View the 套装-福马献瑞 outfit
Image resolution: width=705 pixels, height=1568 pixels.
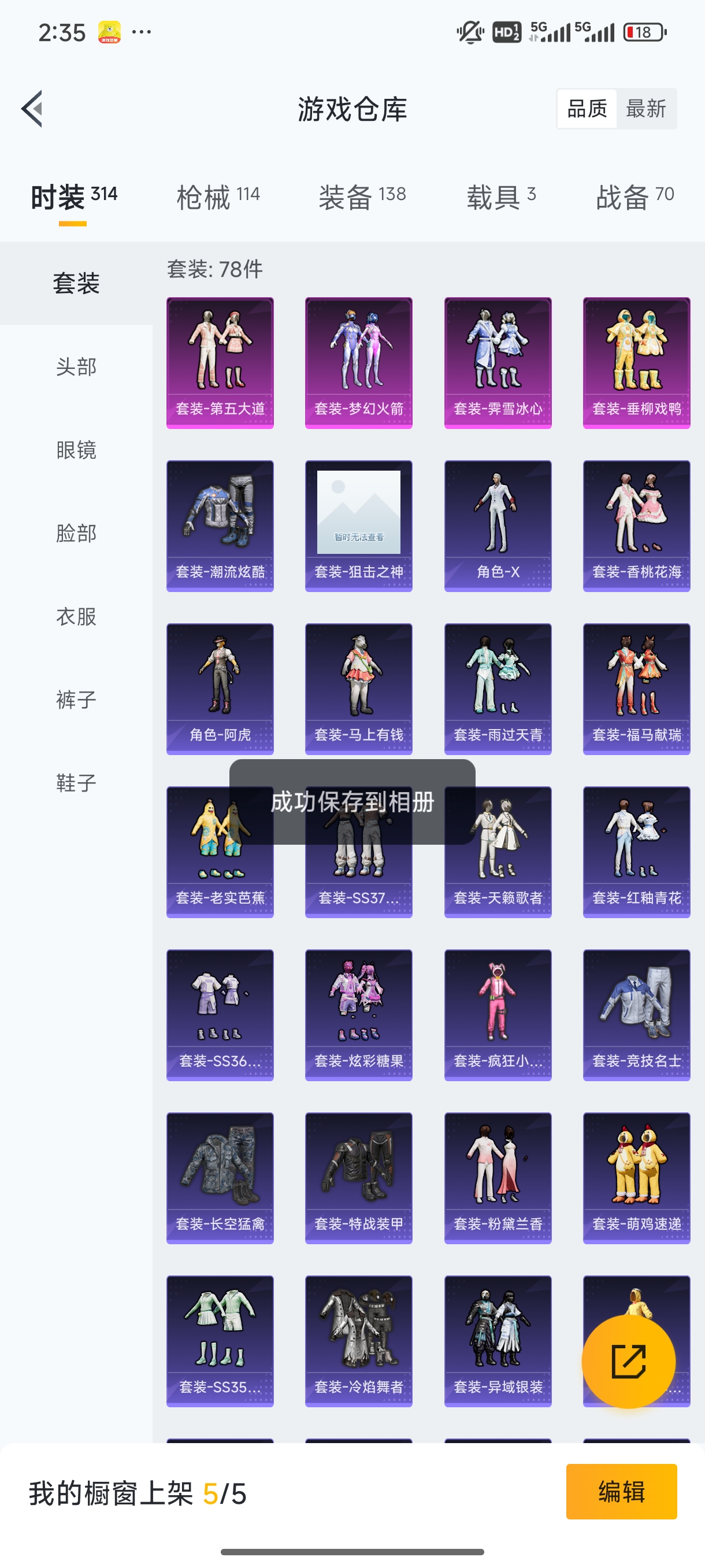tap(636, 689)
